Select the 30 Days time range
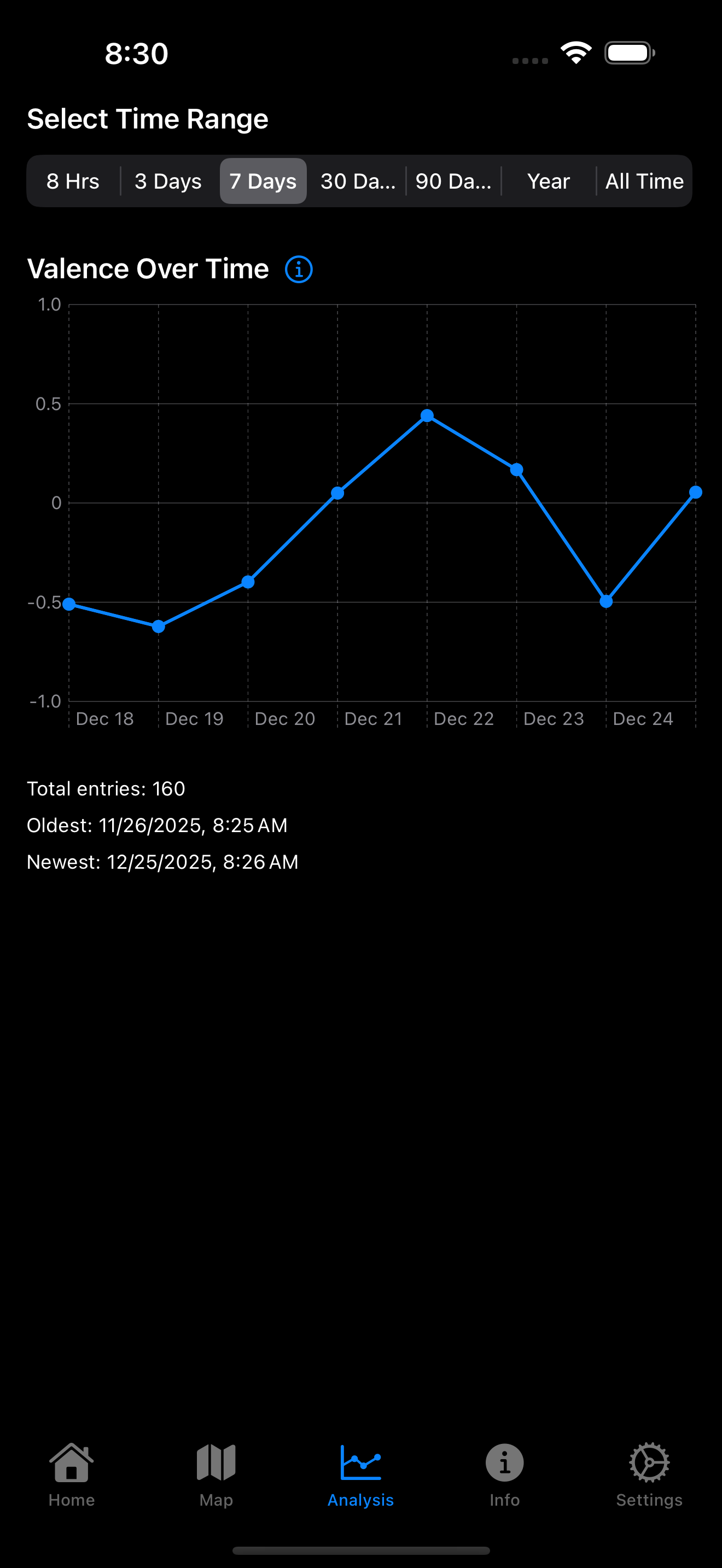Viewport: 722px width, 1568px height. pos(358,182)
